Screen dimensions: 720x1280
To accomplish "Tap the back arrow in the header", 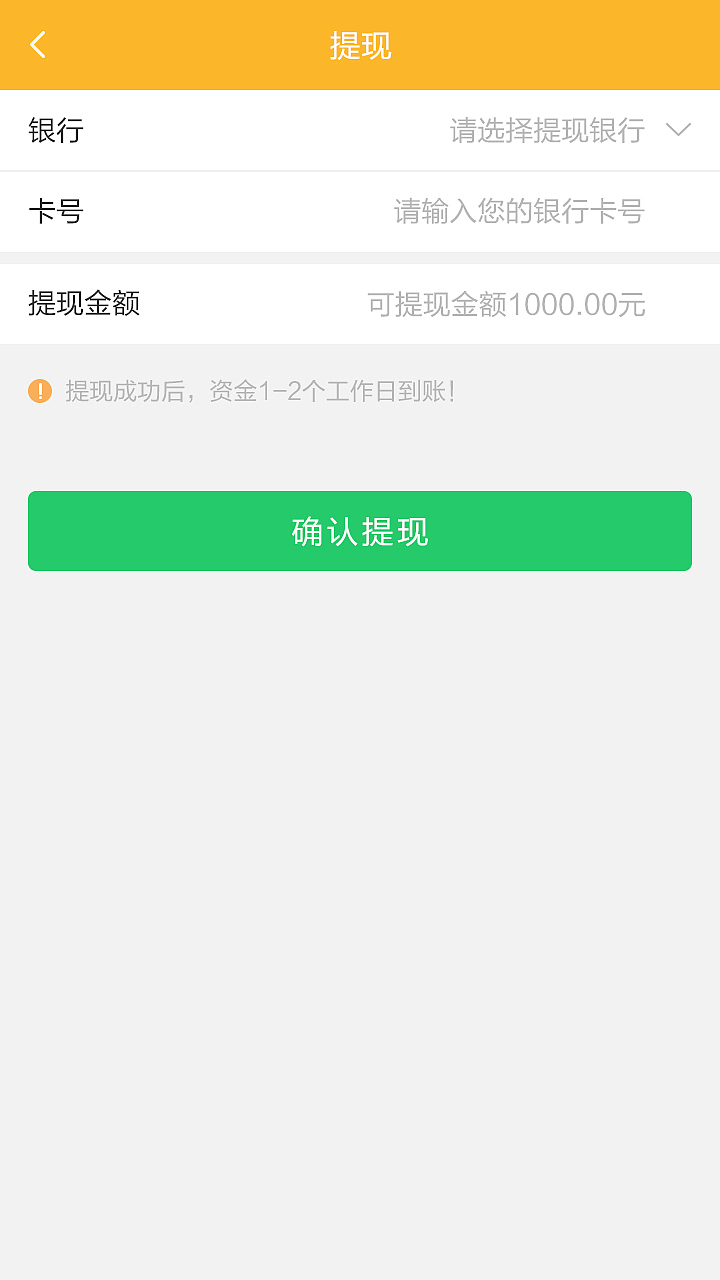I will [38, 45].
